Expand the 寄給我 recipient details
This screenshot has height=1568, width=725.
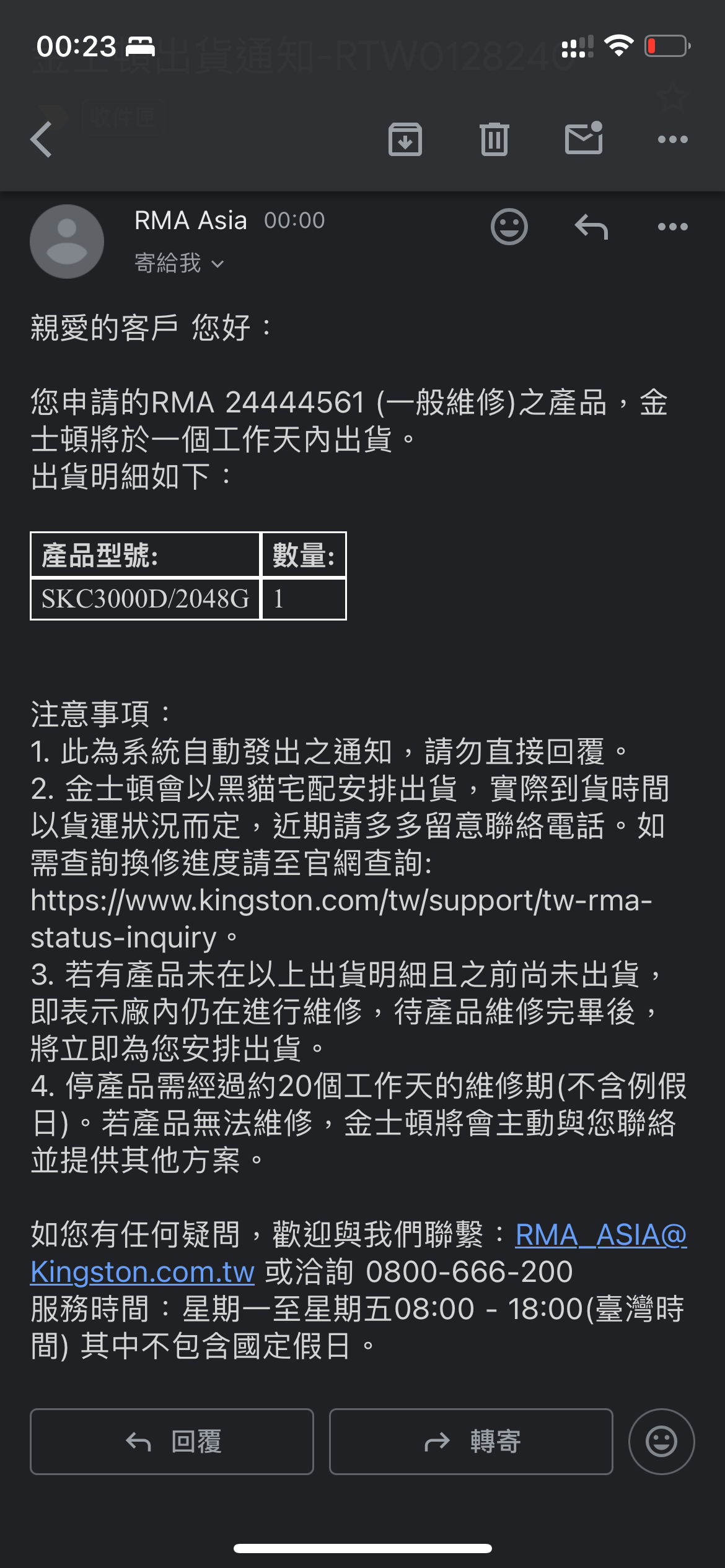click(x=179, y=264)
